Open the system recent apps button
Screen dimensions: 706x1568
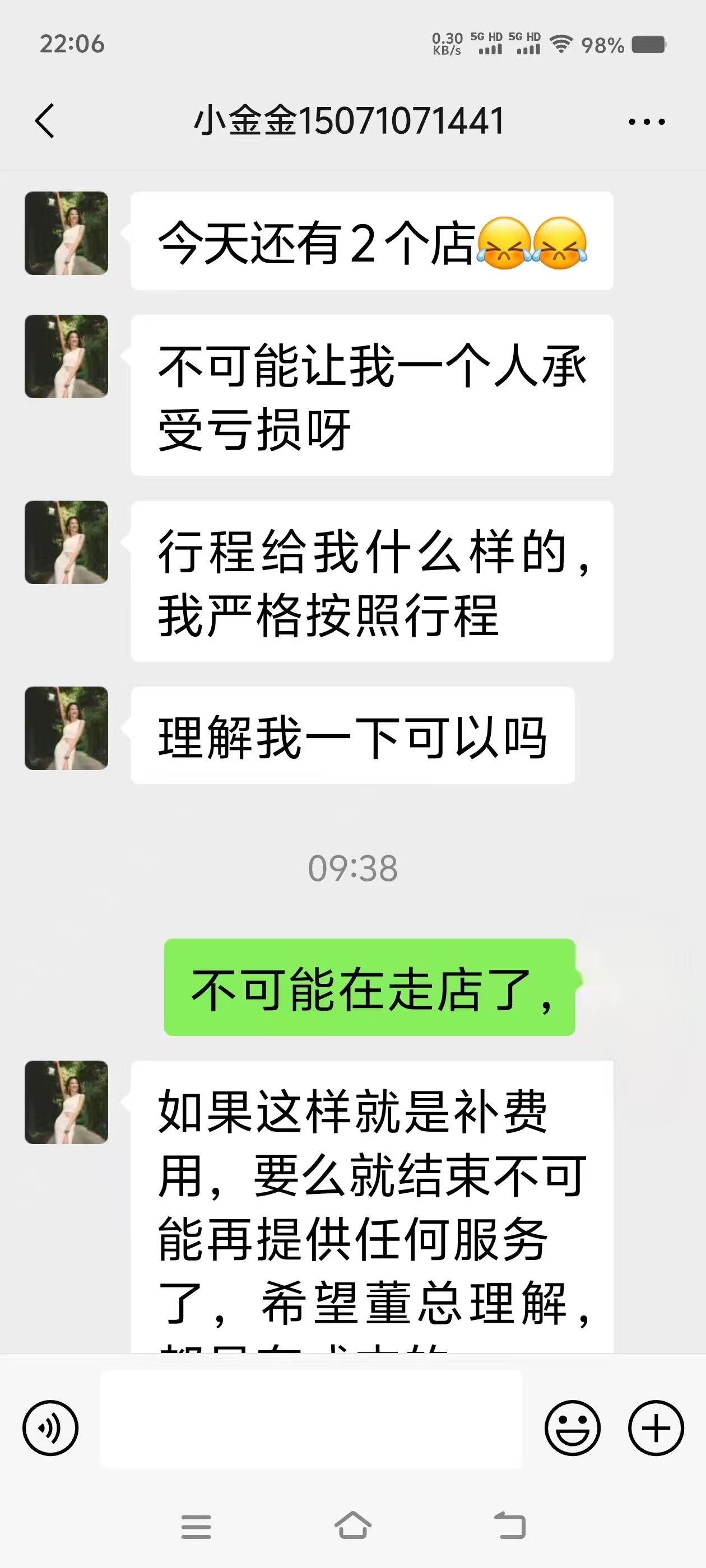click(x=196, y=1527)
